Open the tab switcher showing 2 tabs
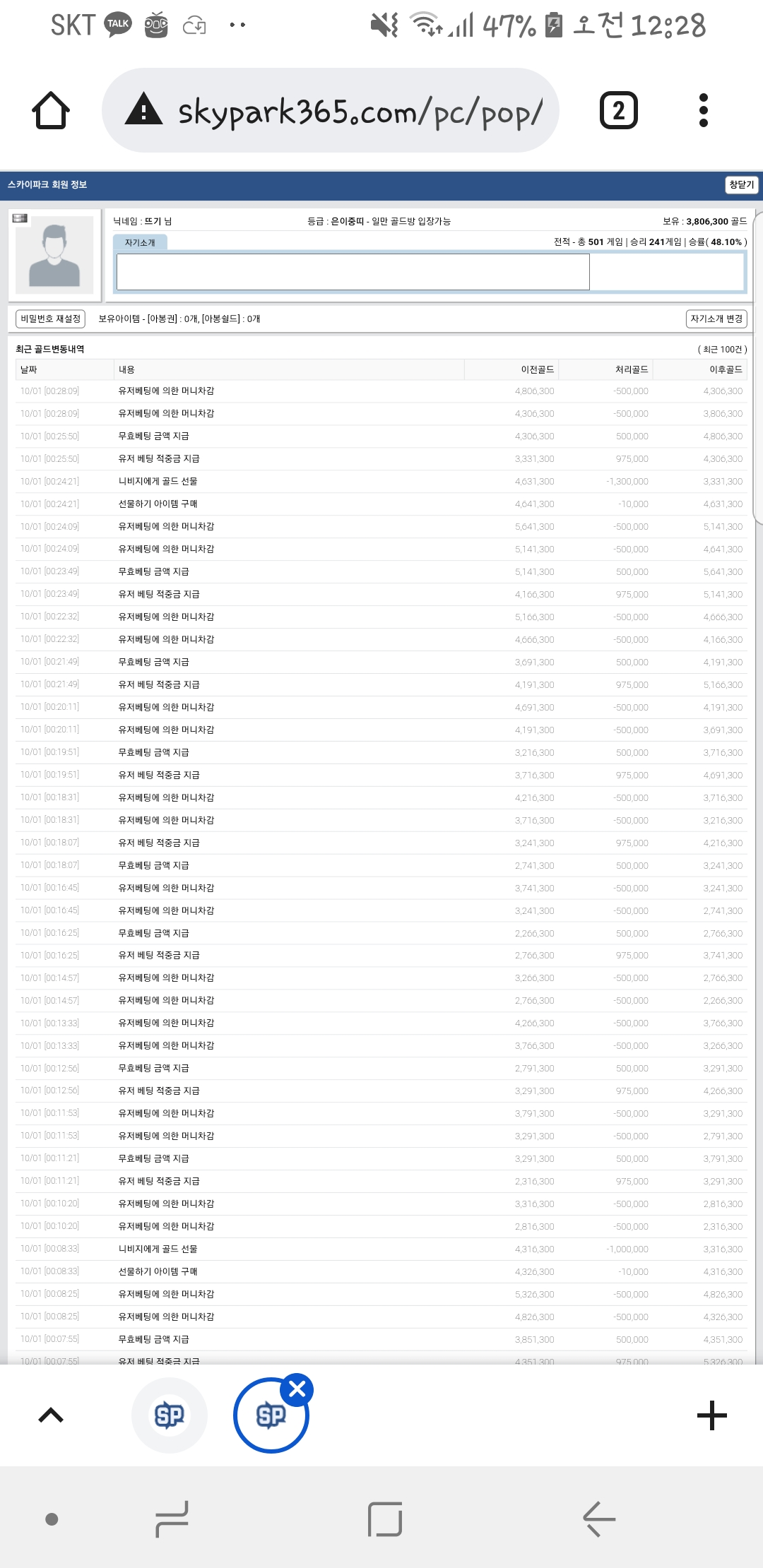763x1568 pixels. (x=619, y=110)
